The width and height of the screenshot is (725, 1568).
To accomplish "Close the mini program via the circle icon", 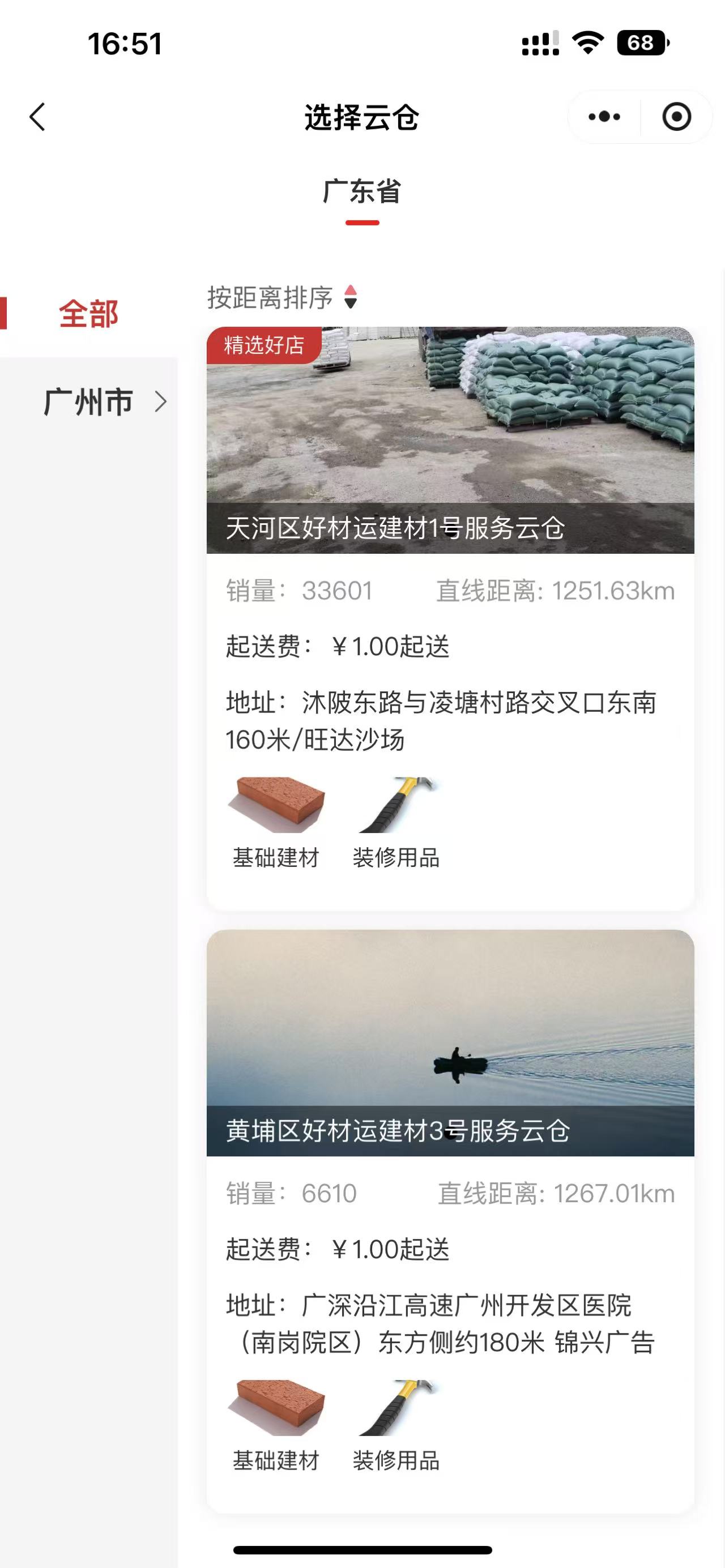I will point(676,116).
